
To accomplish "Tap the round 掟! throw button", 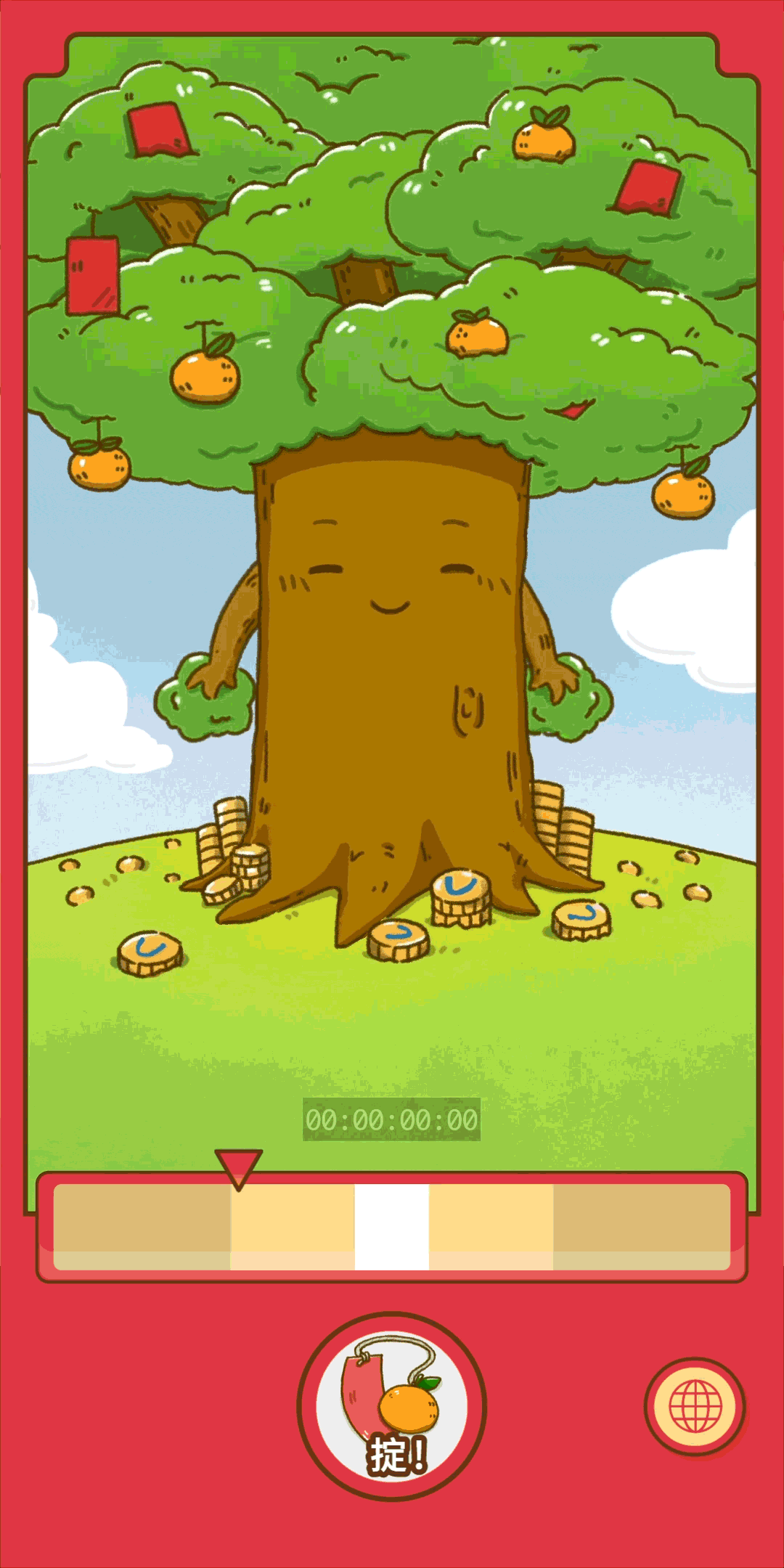I will coord(392,1406).
